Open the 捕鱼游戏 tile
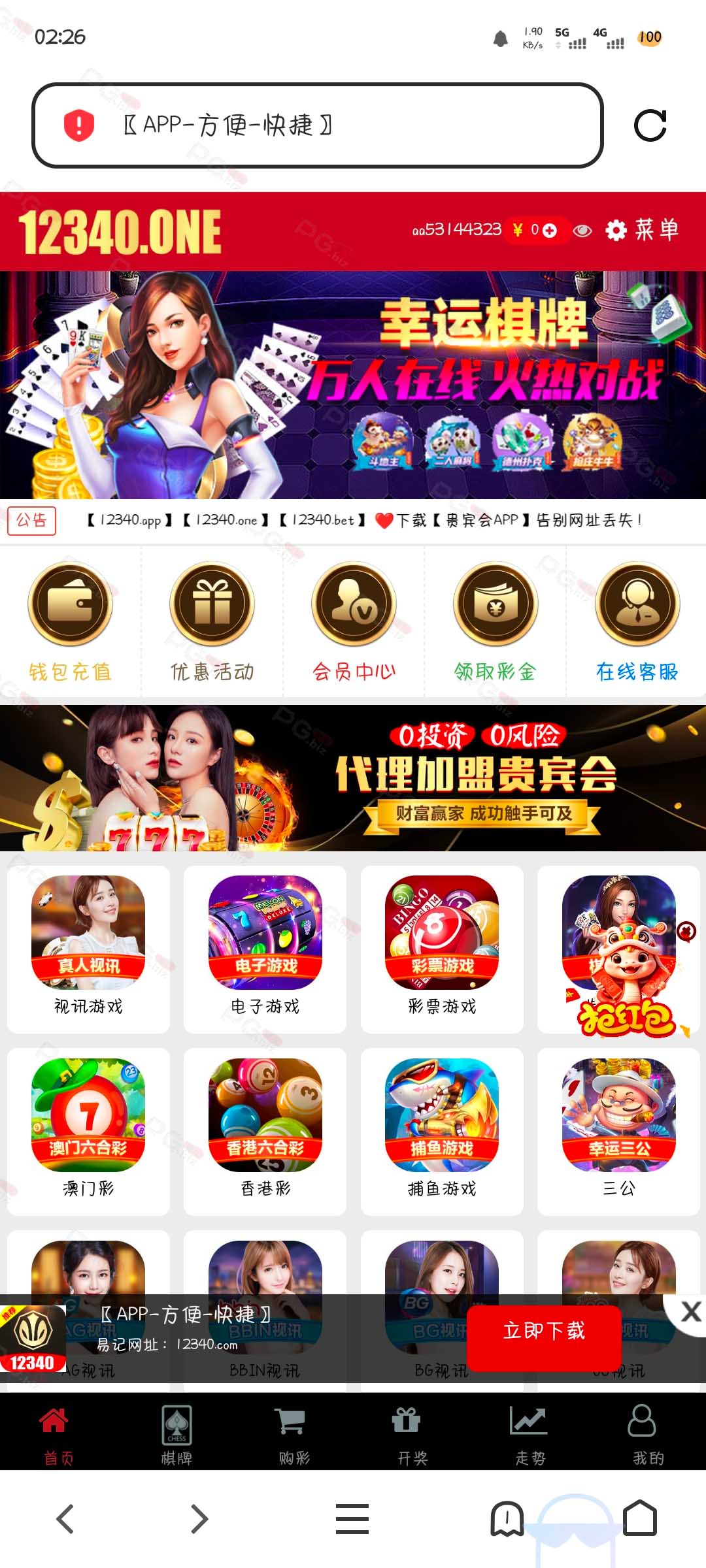The width and height of the screenshot is (706, 1568). tap(442, 1132)
